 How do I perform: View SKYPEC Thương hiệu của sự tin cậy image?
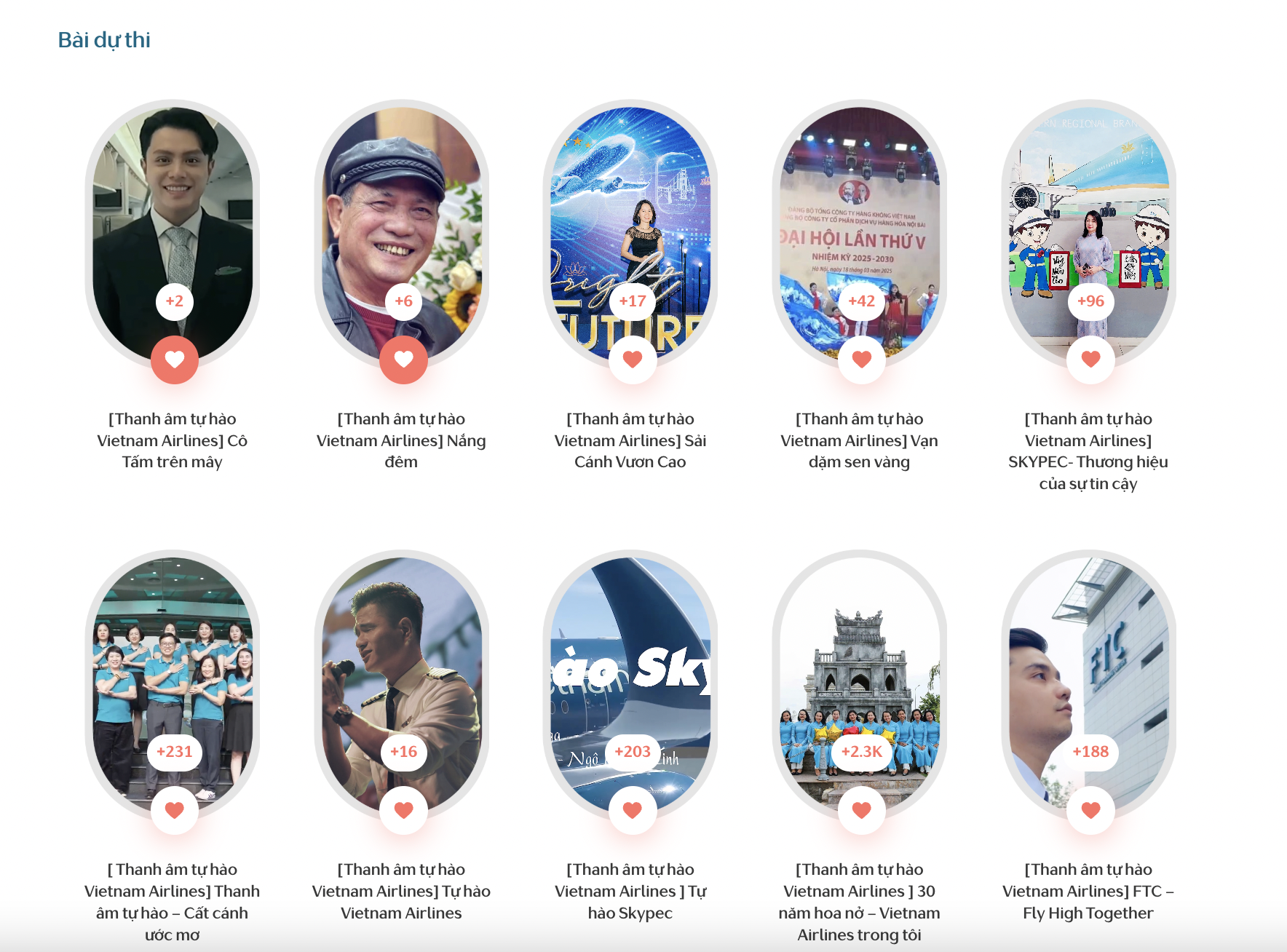(x=1089, y=211)
